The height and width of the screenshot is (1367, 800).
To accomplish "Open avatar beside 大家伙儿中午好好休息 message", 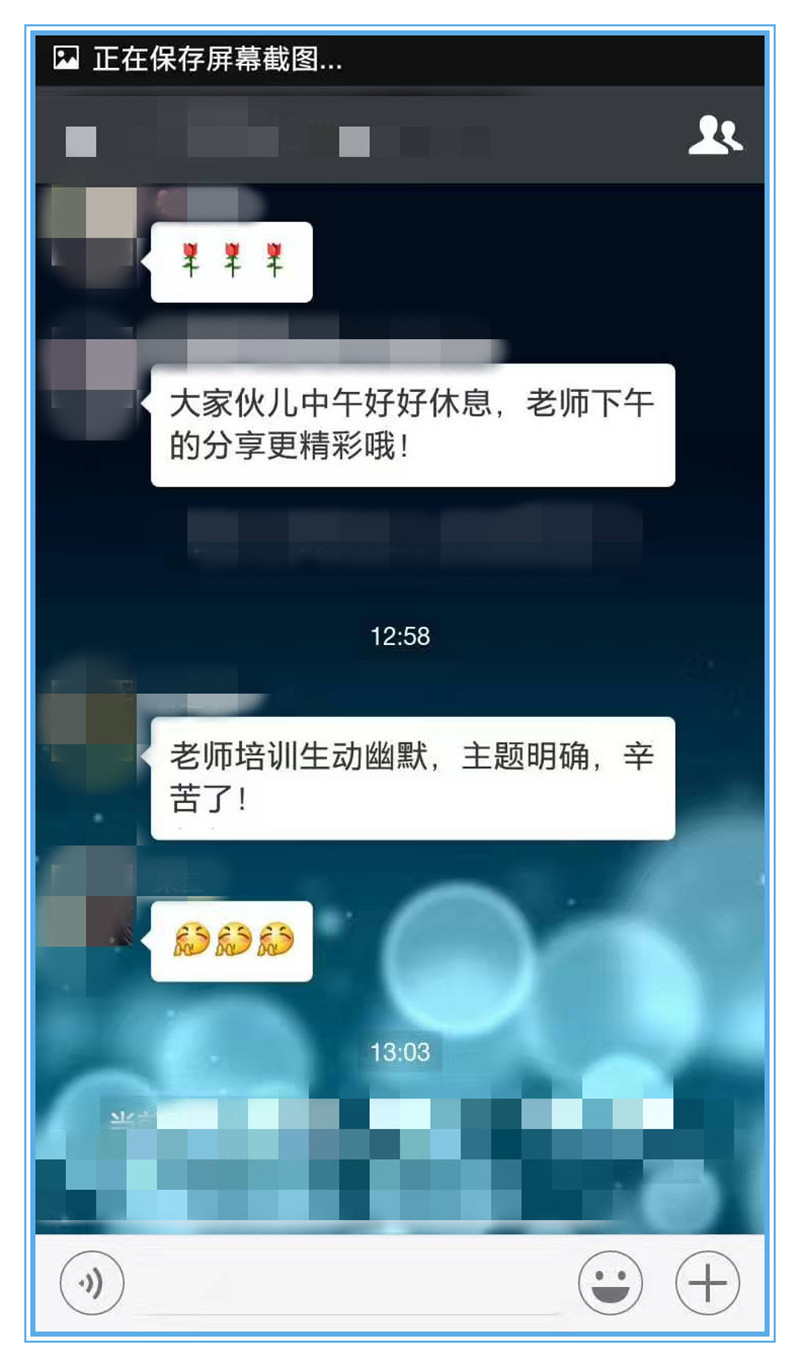I will click(92, 385).
